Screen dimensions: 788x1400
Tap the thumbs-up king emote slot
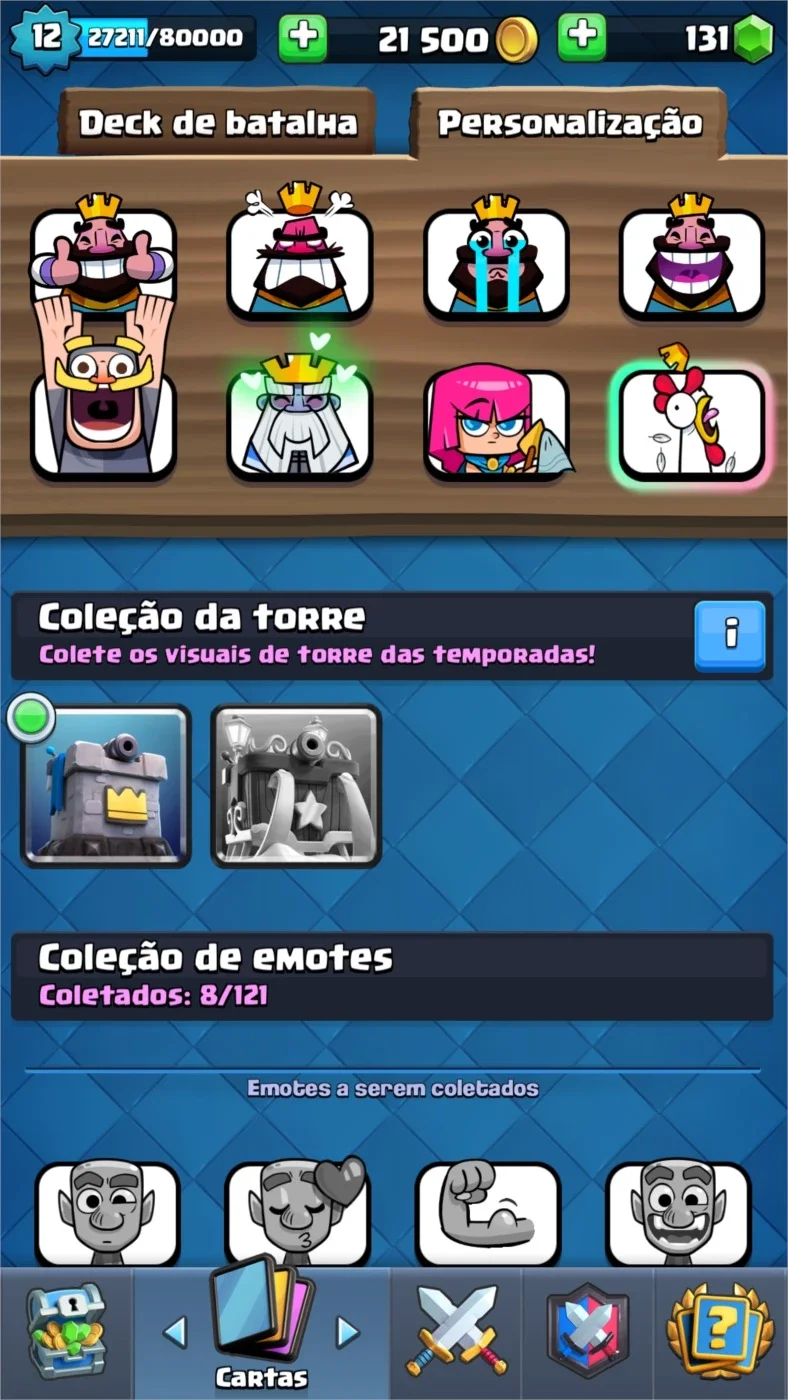pyautogui.click(x=103, y=257)
